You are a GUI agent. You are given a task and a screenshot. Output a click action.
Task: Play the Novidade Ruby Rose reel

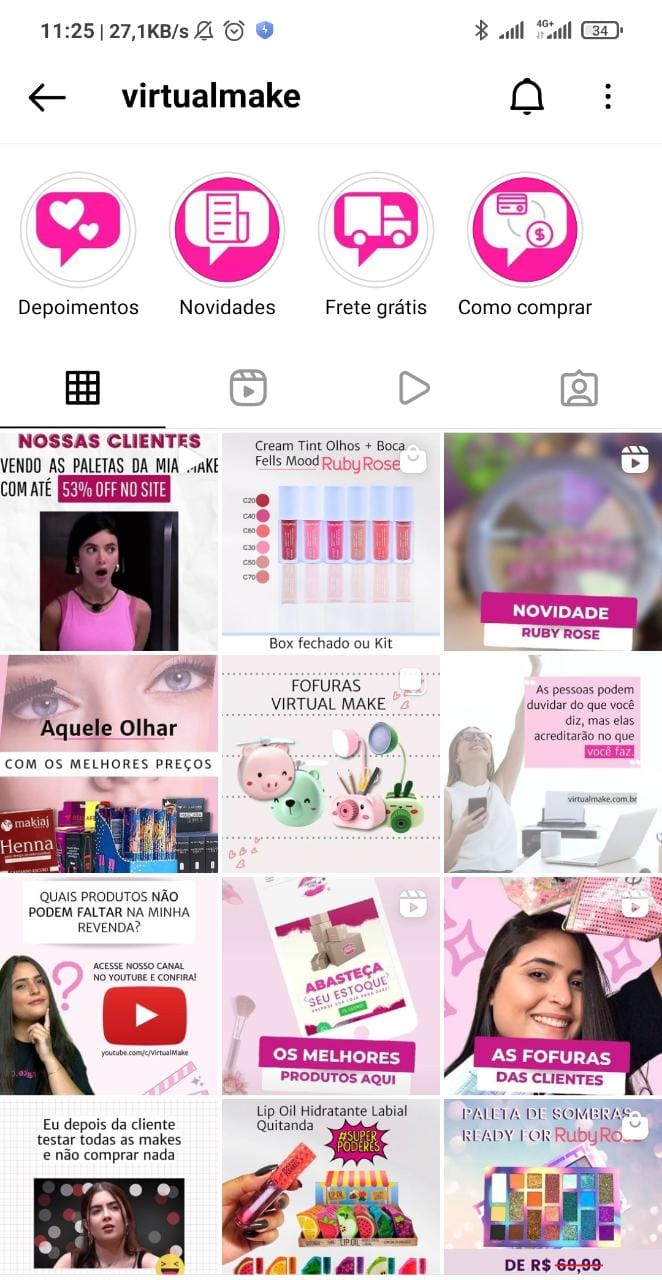553,542
